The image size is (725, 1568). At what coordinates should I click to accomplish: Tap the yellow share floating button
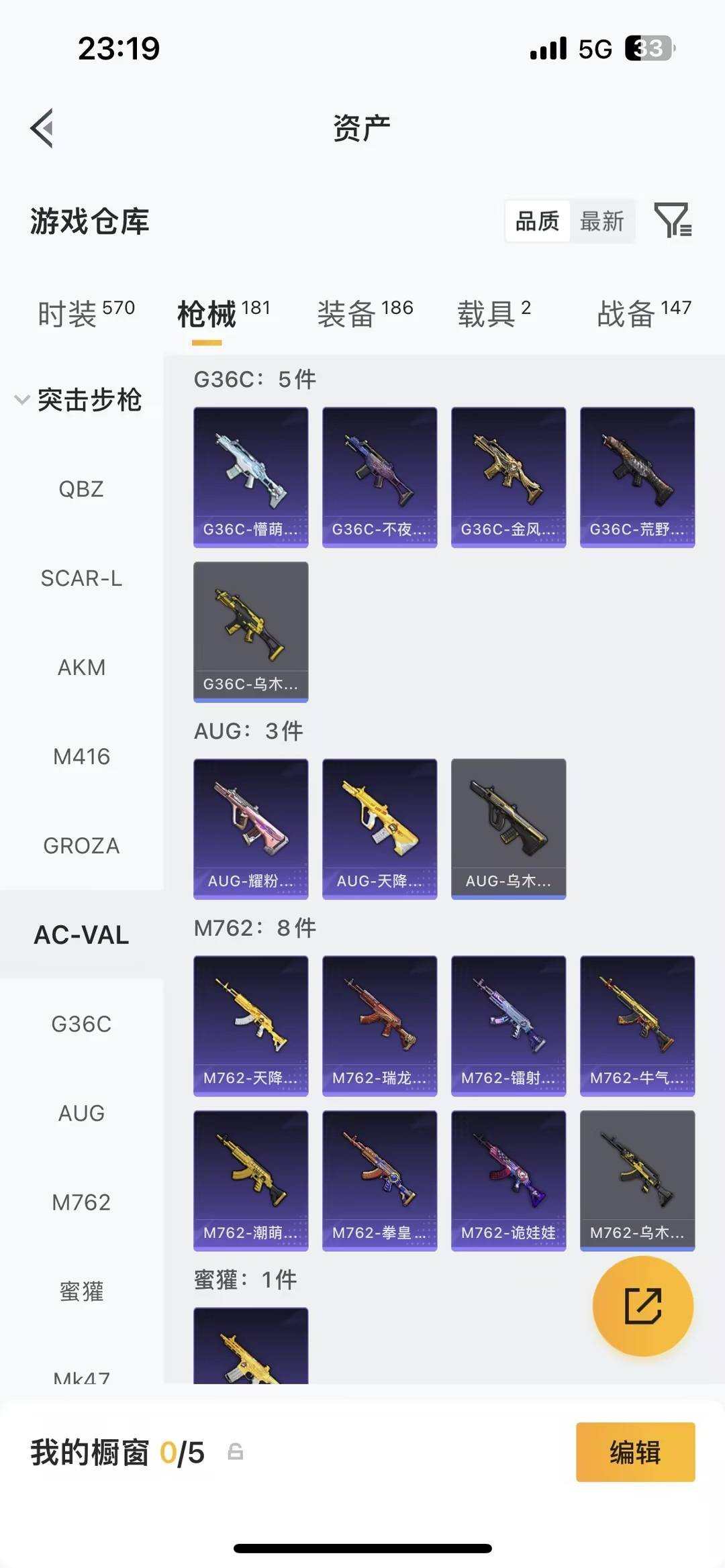pyautogui.click(x=642, y=1306)
